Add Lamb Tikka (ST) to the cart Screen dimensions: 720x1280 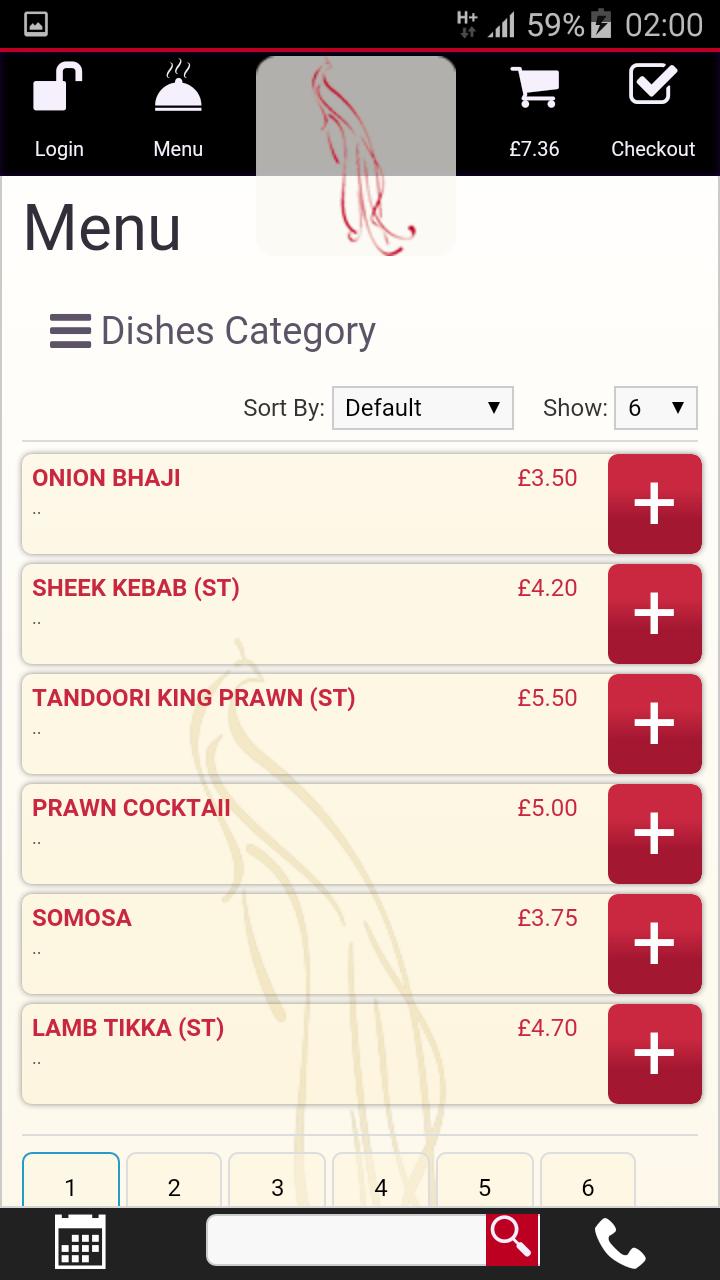pyautogui.click(x=654, y=1054)
